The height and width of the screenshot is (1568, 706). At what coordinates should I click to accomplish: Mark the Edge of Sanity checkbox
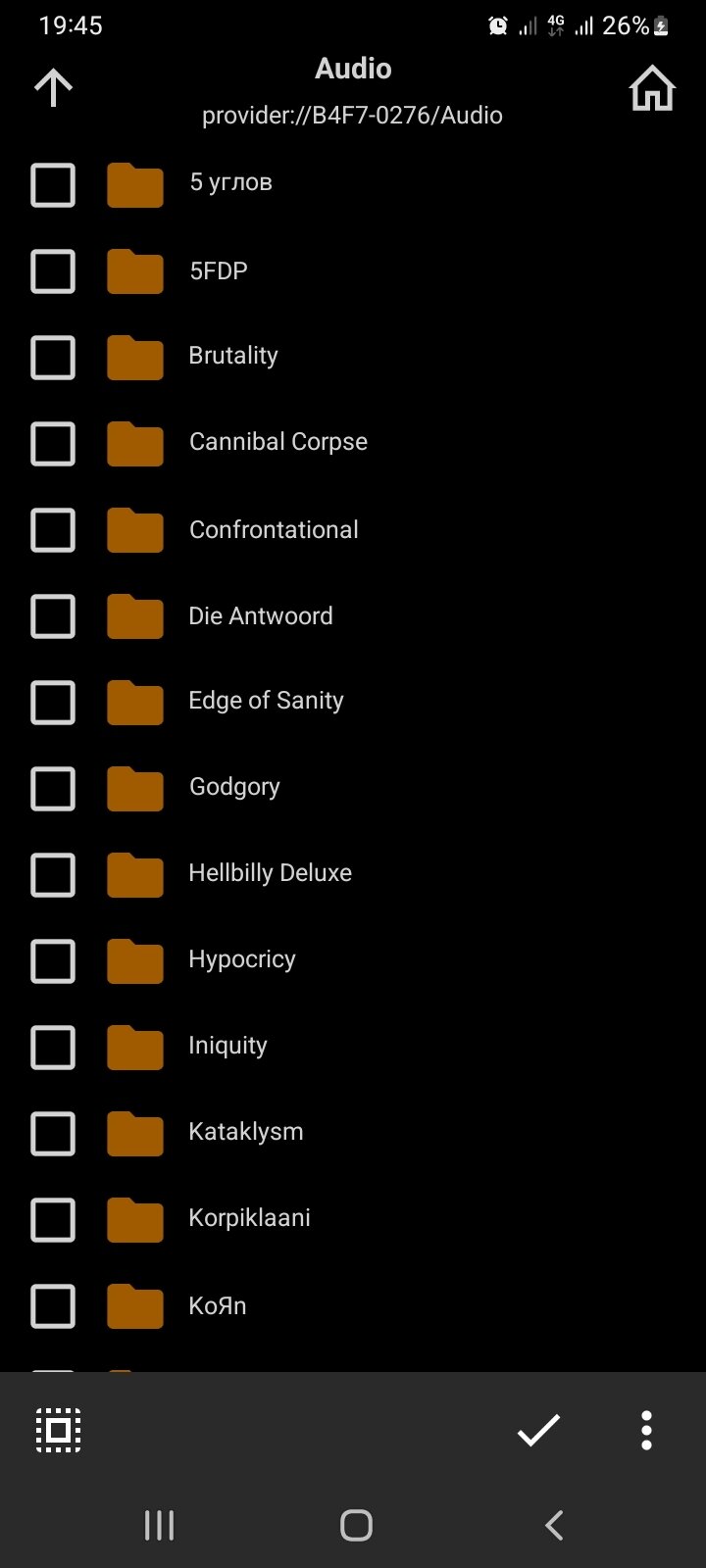tap(53, 703)
